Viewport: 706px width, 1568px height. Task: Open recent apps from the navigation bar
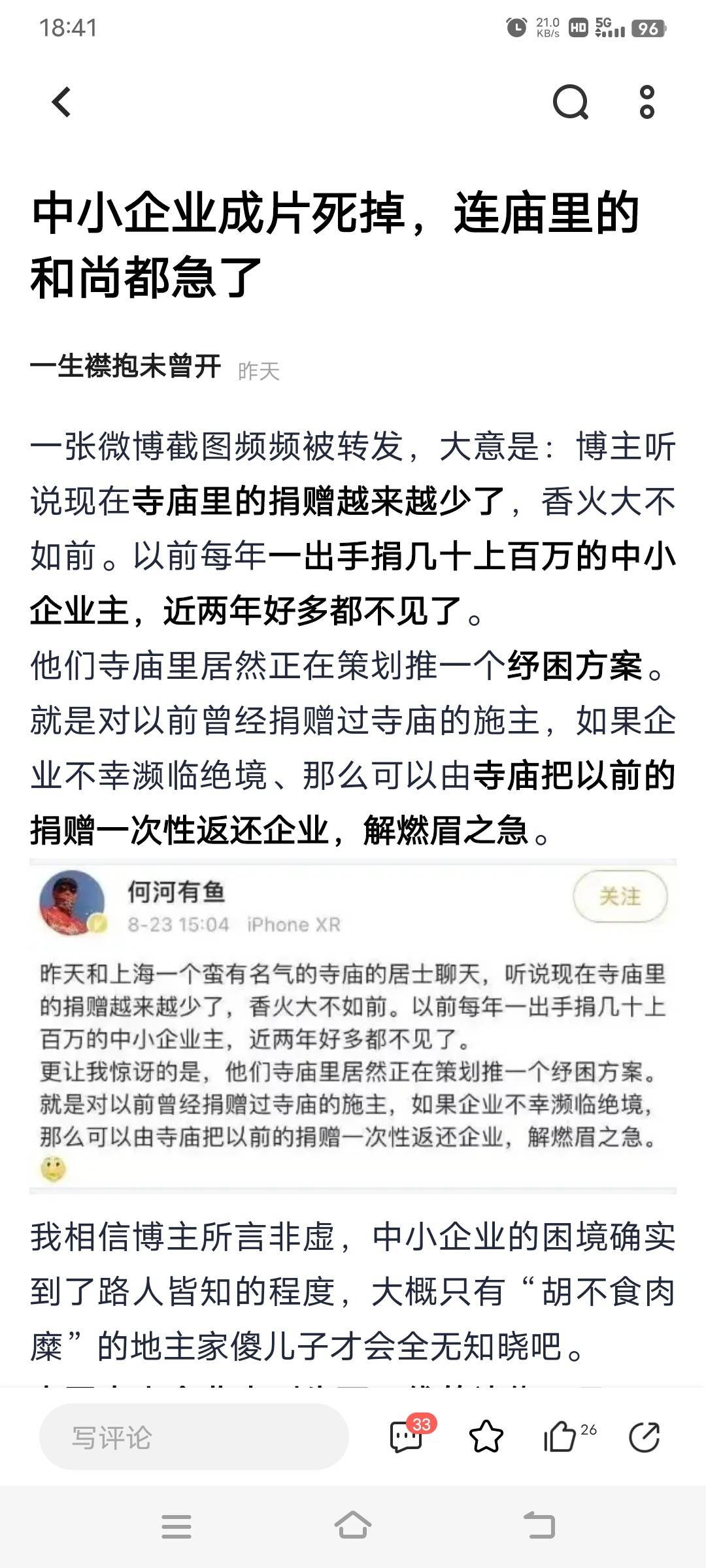point(176,1527)
